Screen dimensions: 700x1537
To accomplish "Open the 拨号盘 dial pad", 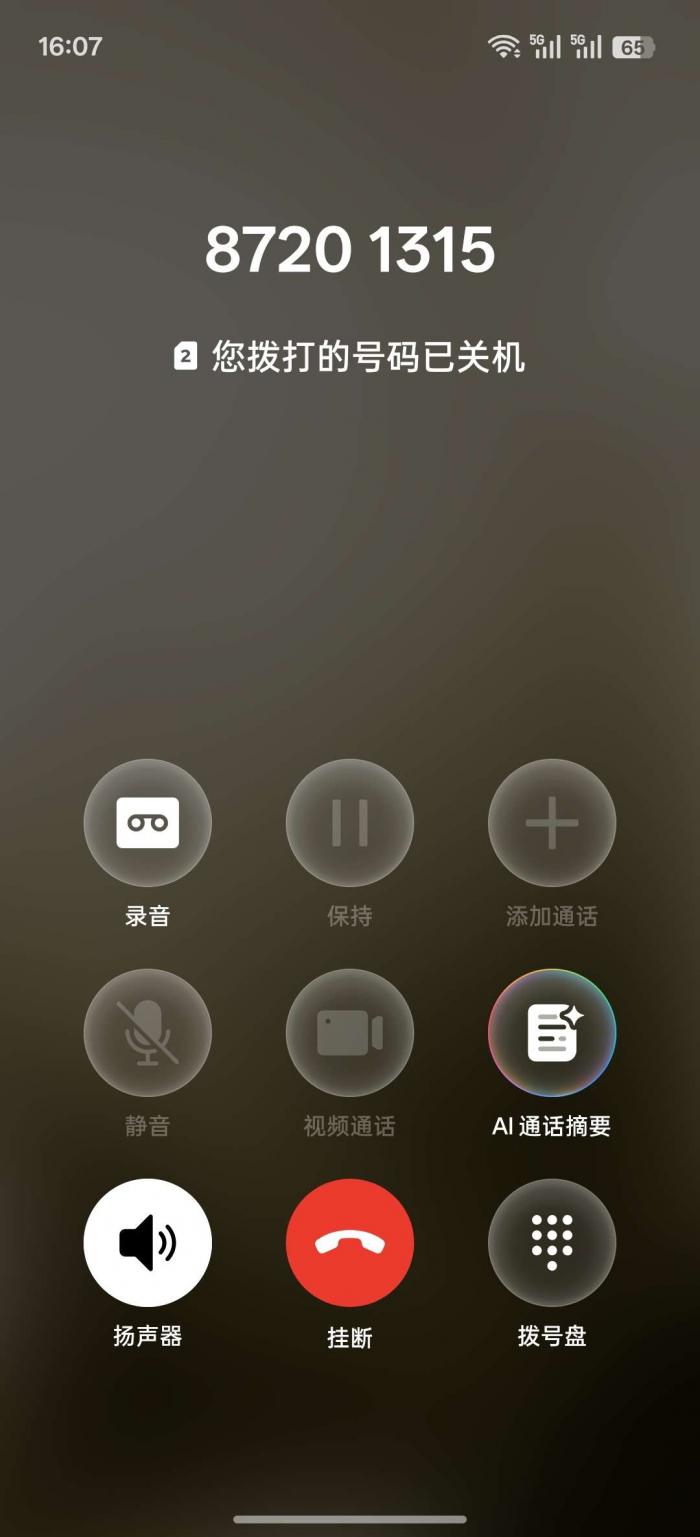I will coord(552,1243).
